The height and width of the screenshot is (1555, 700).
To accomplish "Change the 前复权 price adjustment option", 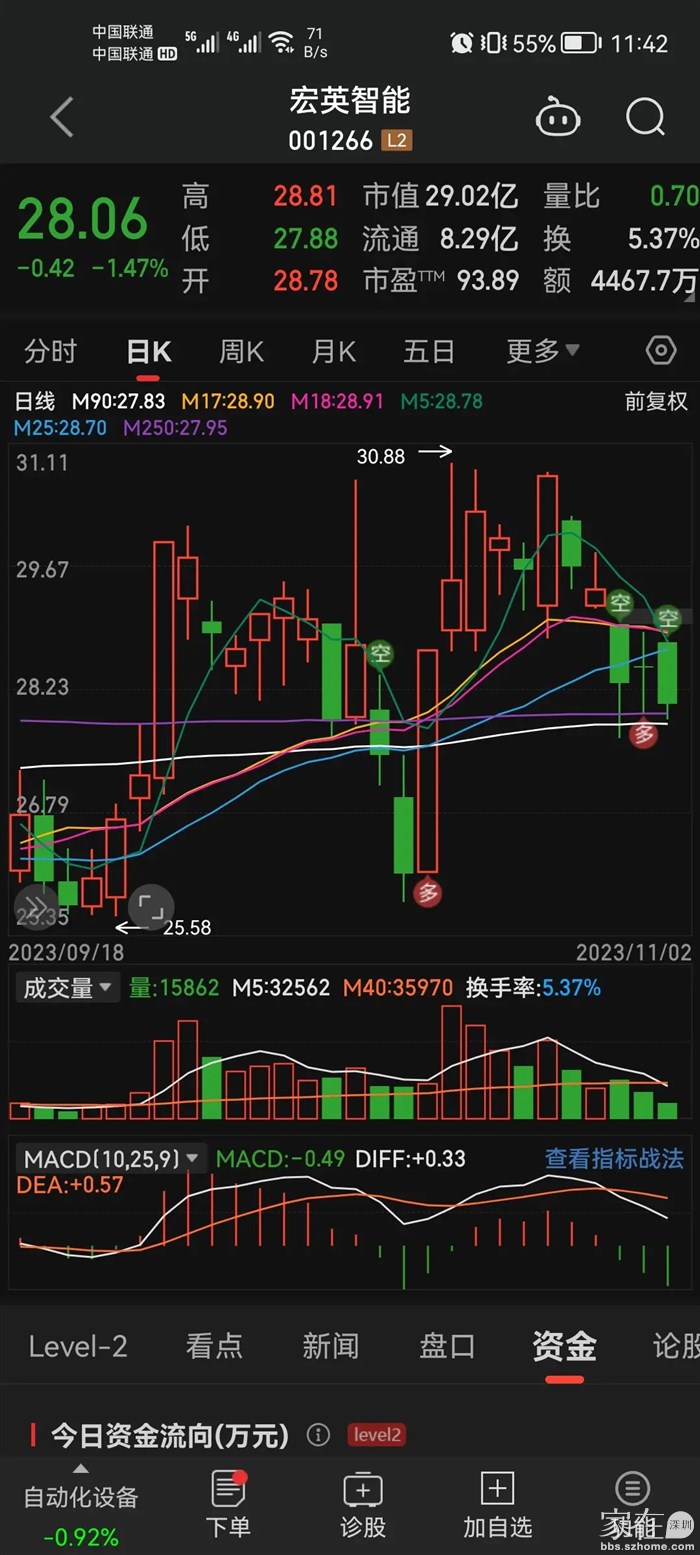I will tap(656, 401).
